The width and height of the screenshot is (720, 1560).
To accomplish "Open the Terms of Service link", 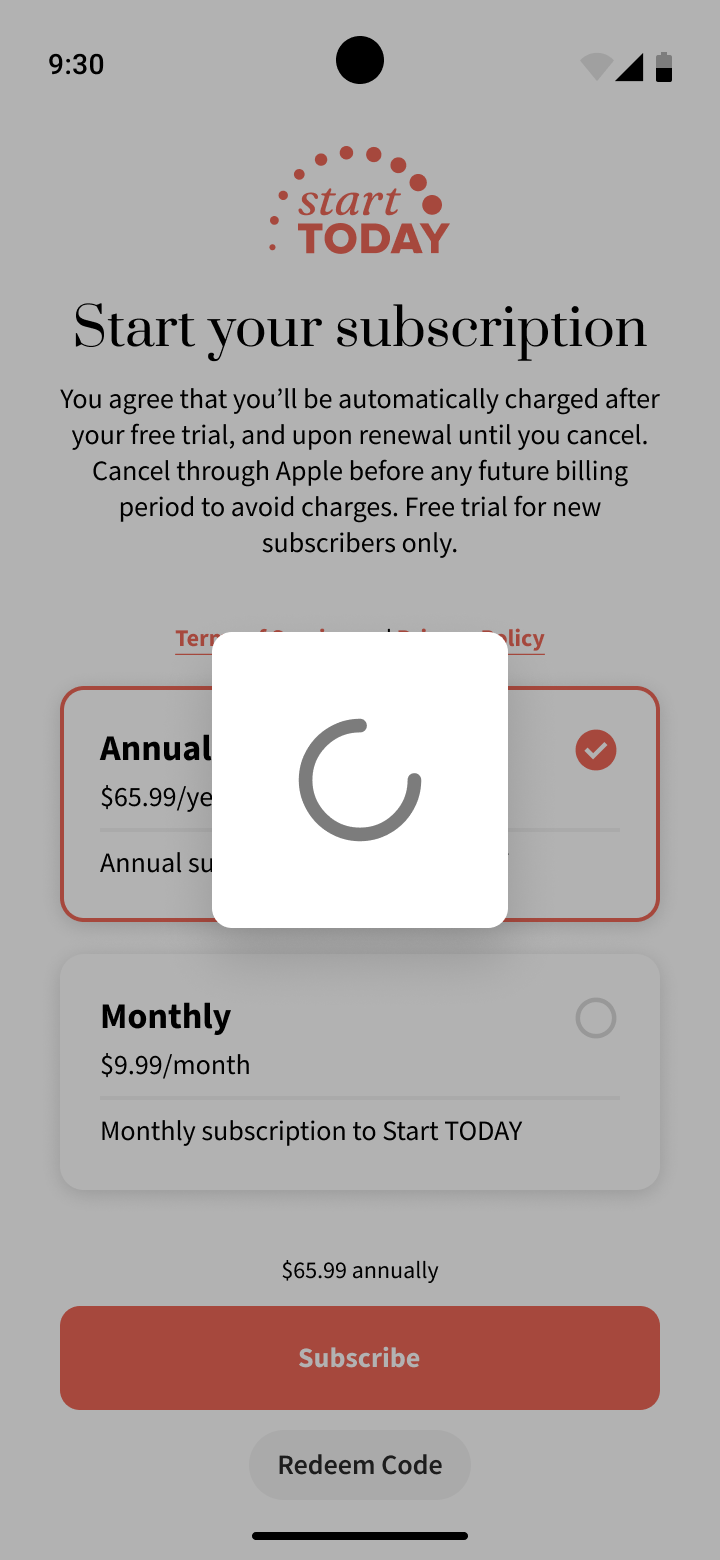I will click(193, 639).
